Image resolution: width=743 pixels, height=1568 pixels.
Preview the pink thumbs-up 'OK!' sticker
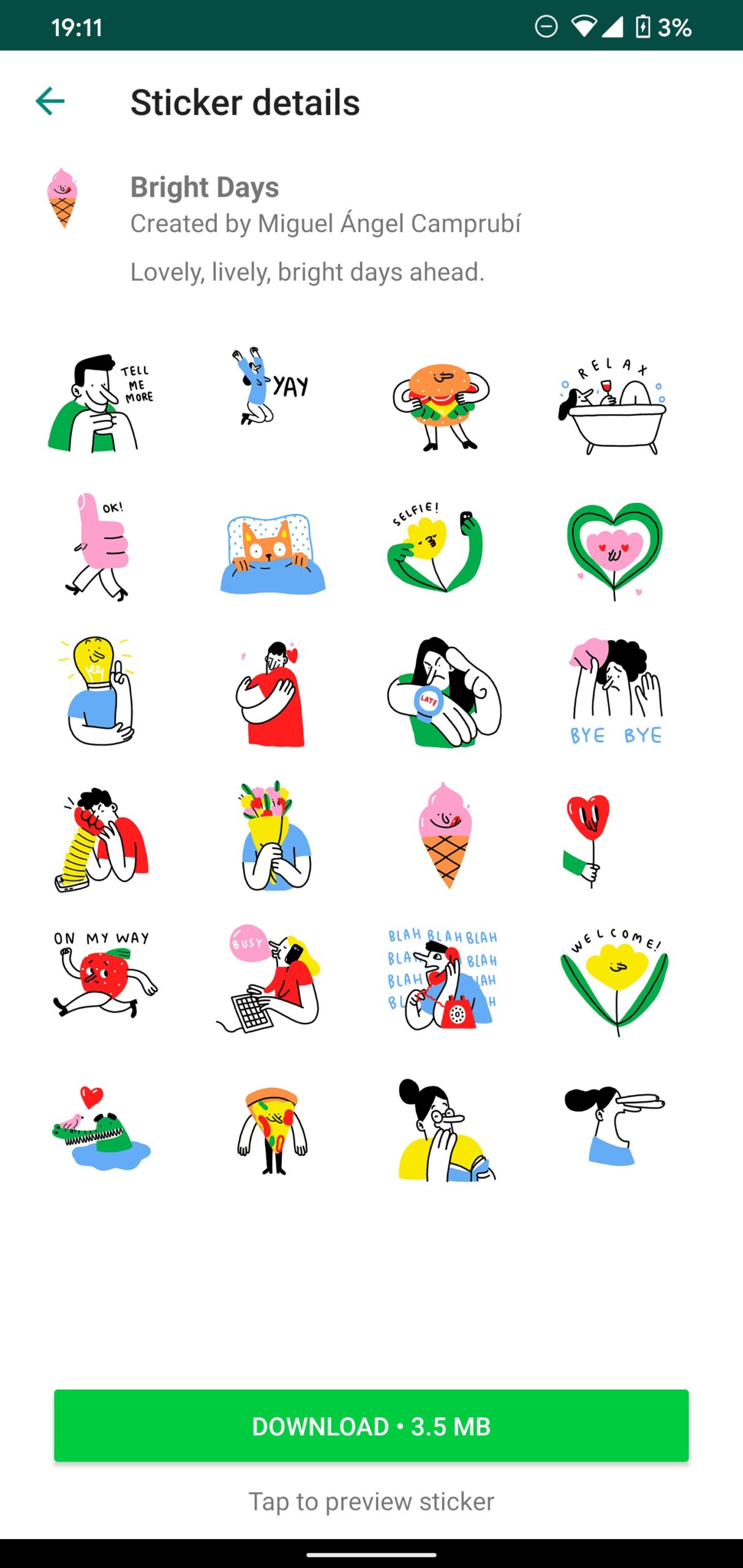[x=99, y=546]
